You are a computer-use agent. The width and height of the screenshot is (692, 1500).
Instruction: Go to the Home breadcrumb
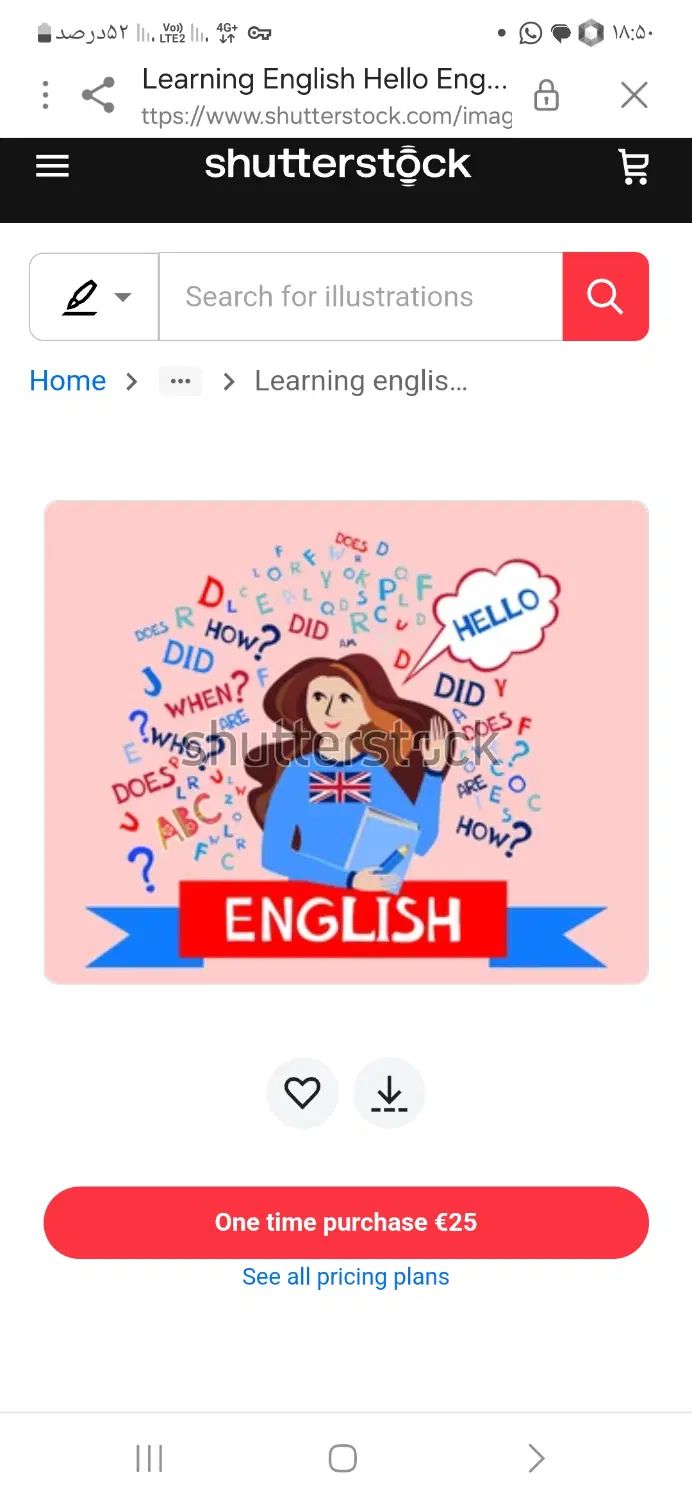point(68,381)
